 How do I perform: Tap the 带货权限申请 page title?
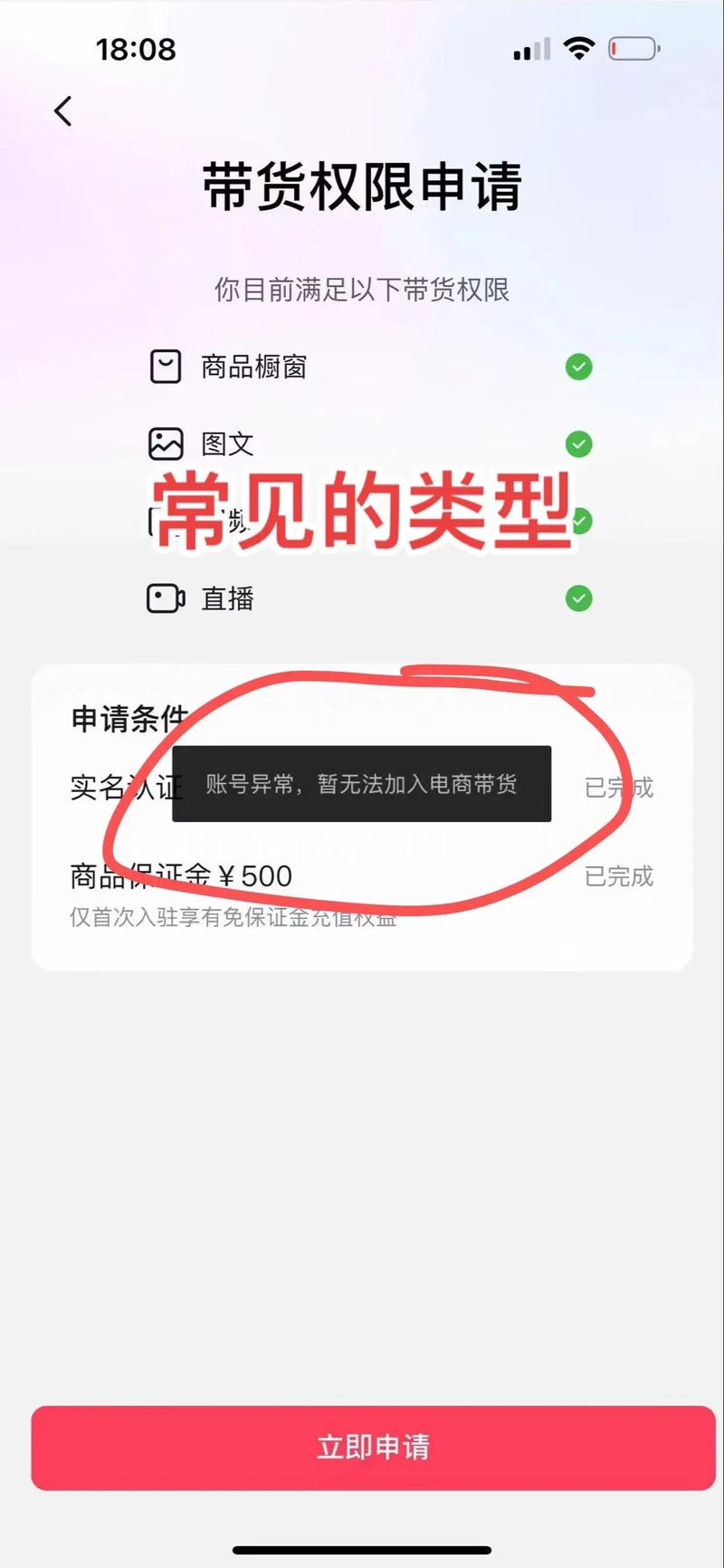click(x=362, y=187)
